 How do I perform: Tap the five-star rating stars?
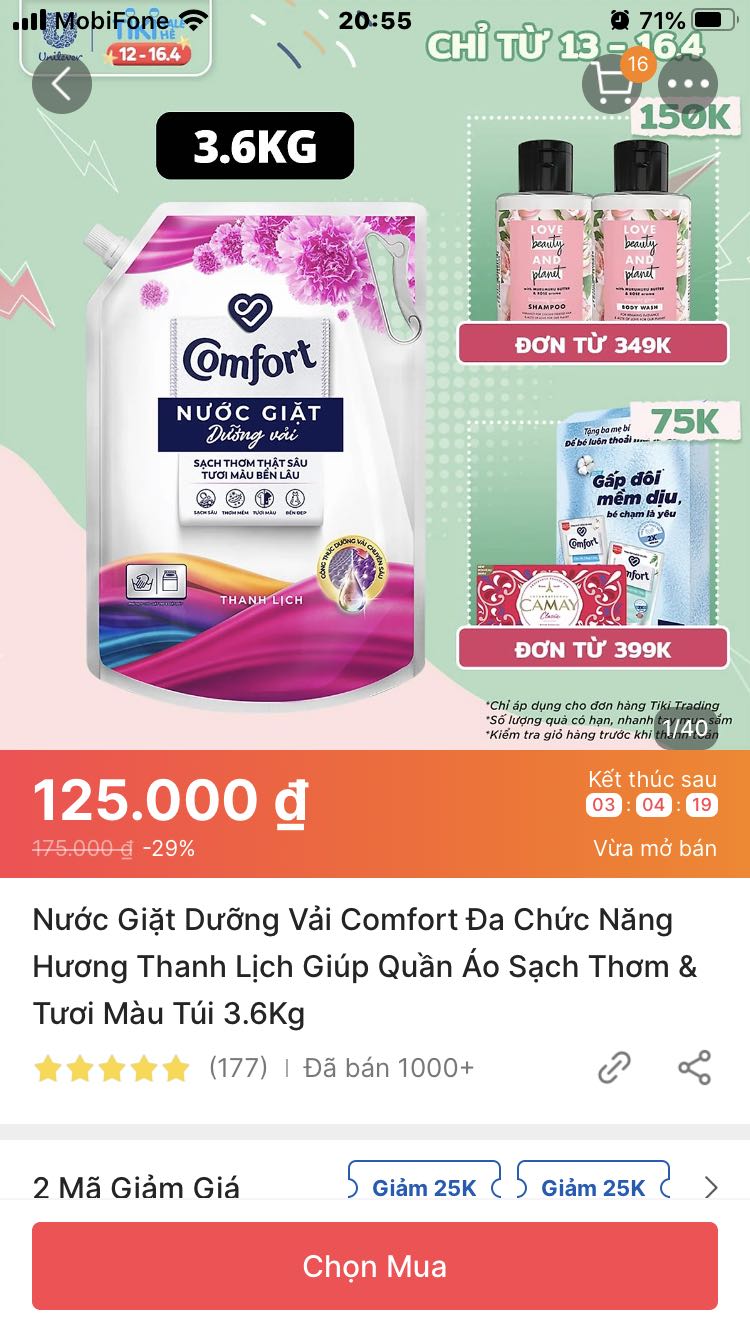(109, 1067)
